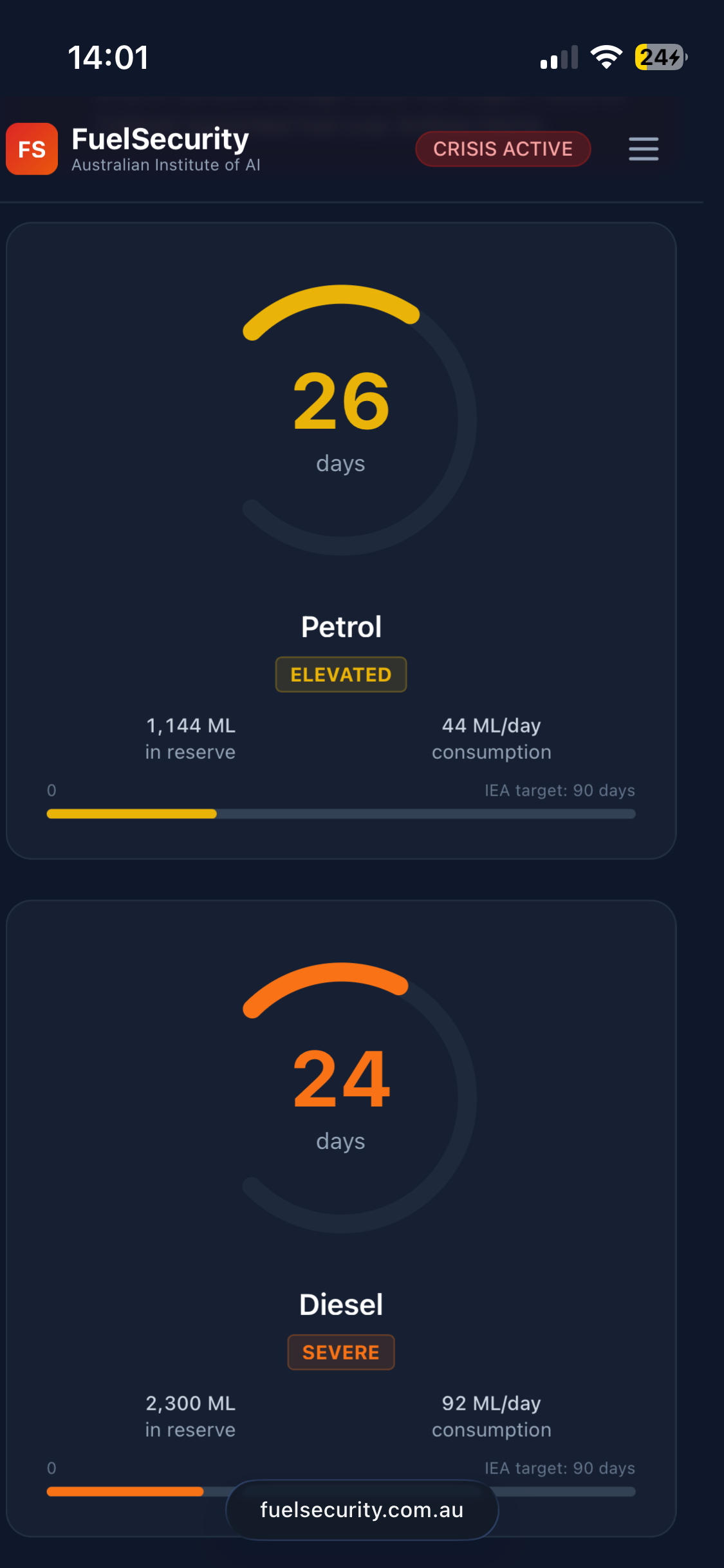The height and width of the screenshot is (1568, 724).
Task: Tap the fuelsecurity.com.au address bar
Action: [362, 1509]
